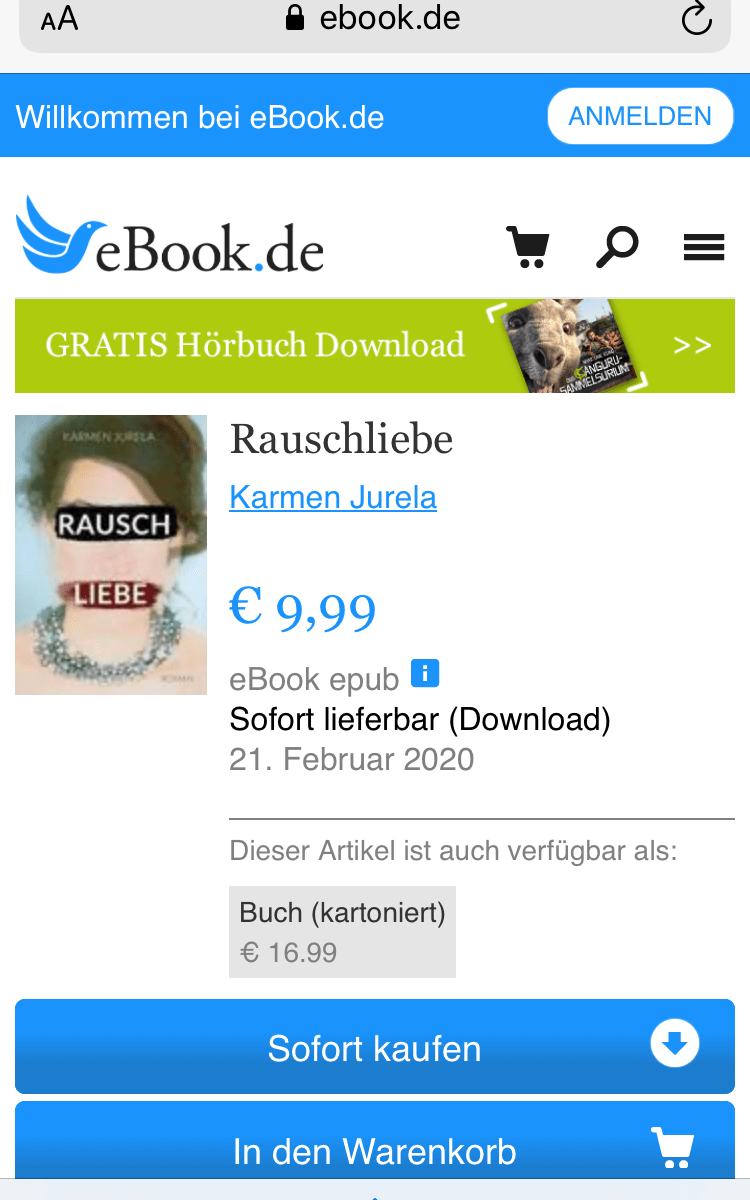Open the shopping cart icon
750x1200 pixels.
coord(528,246)
